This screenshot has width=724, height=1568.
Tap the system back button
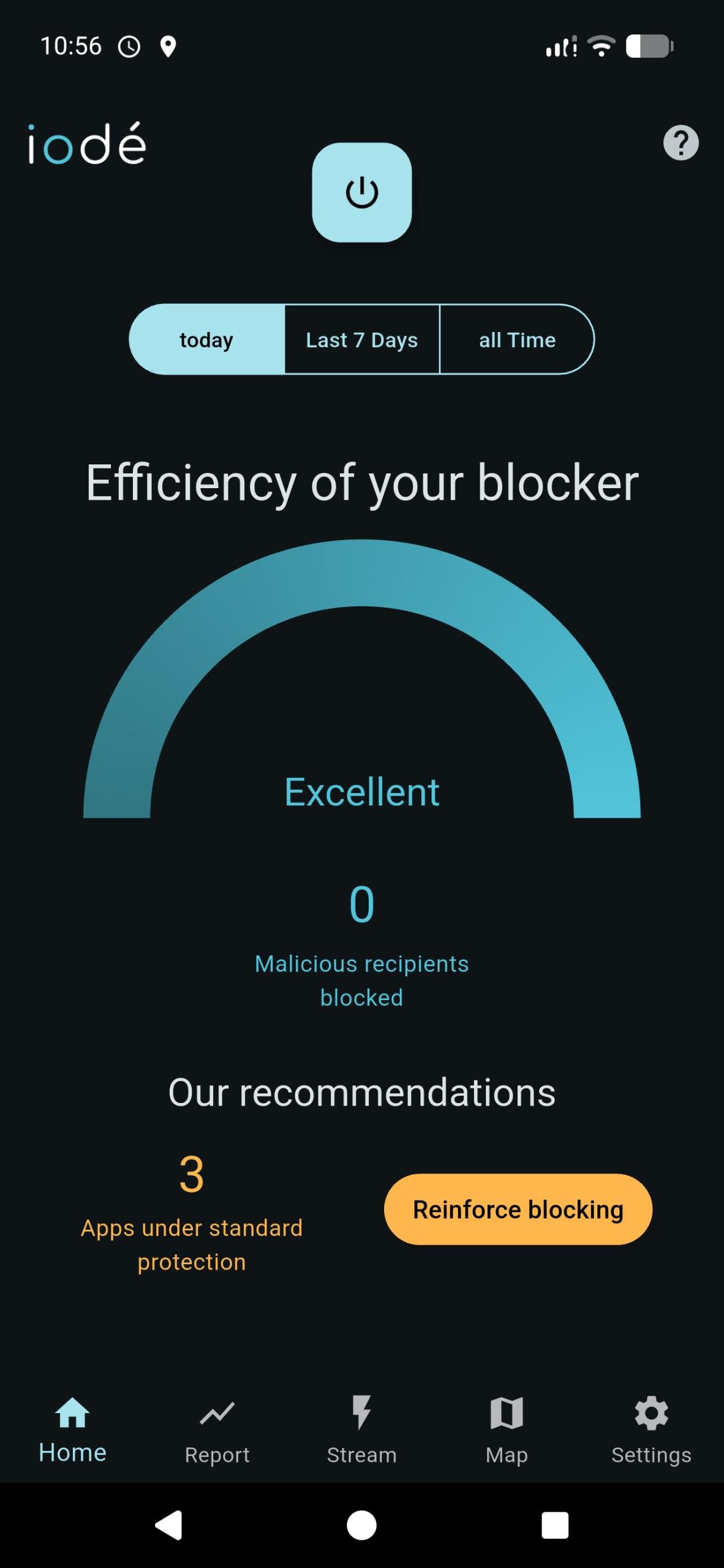[168, 1525]
